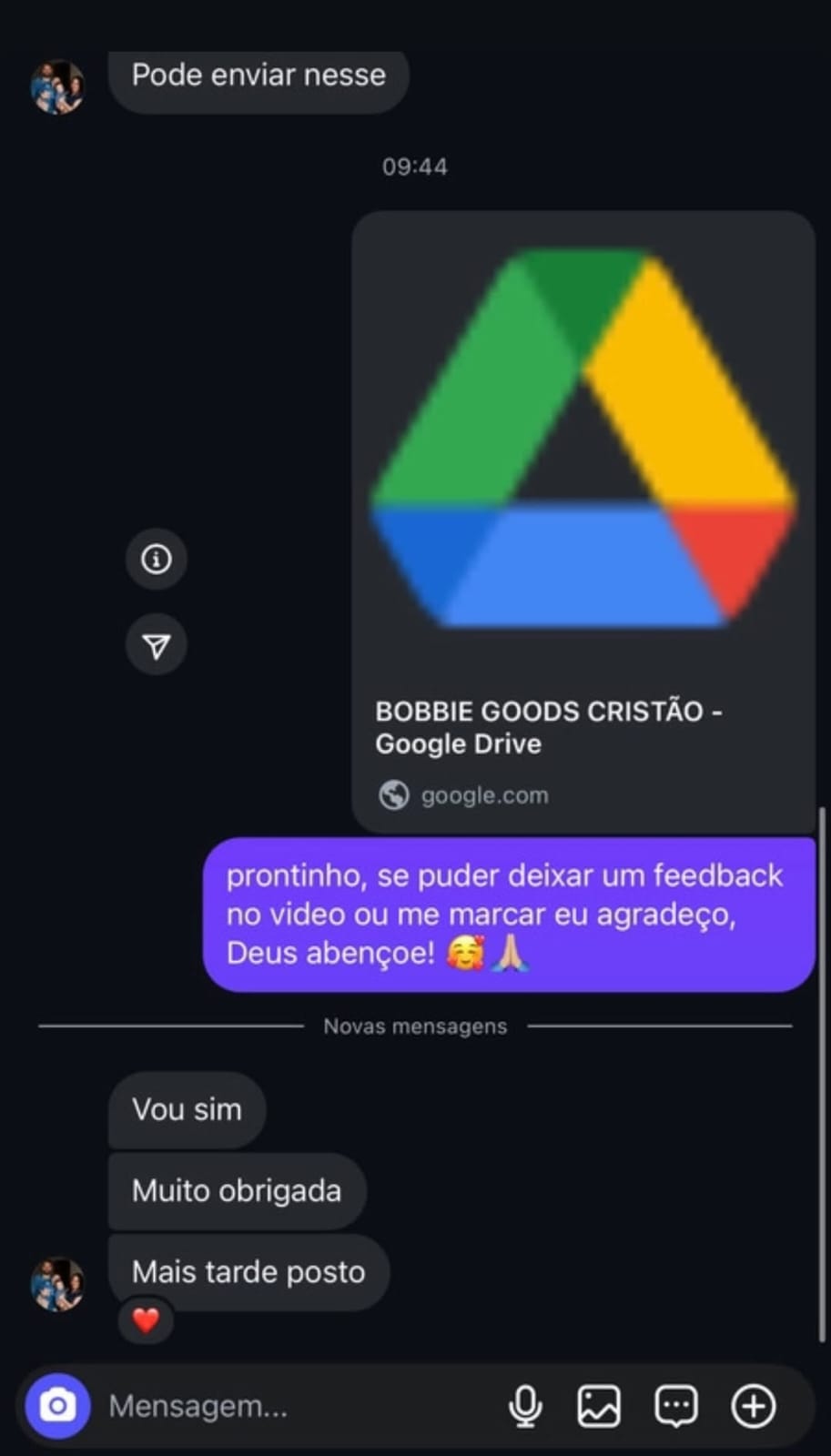
Task: Open the quick replies speech bubble icon
Action: click(x=676, y=1406)
